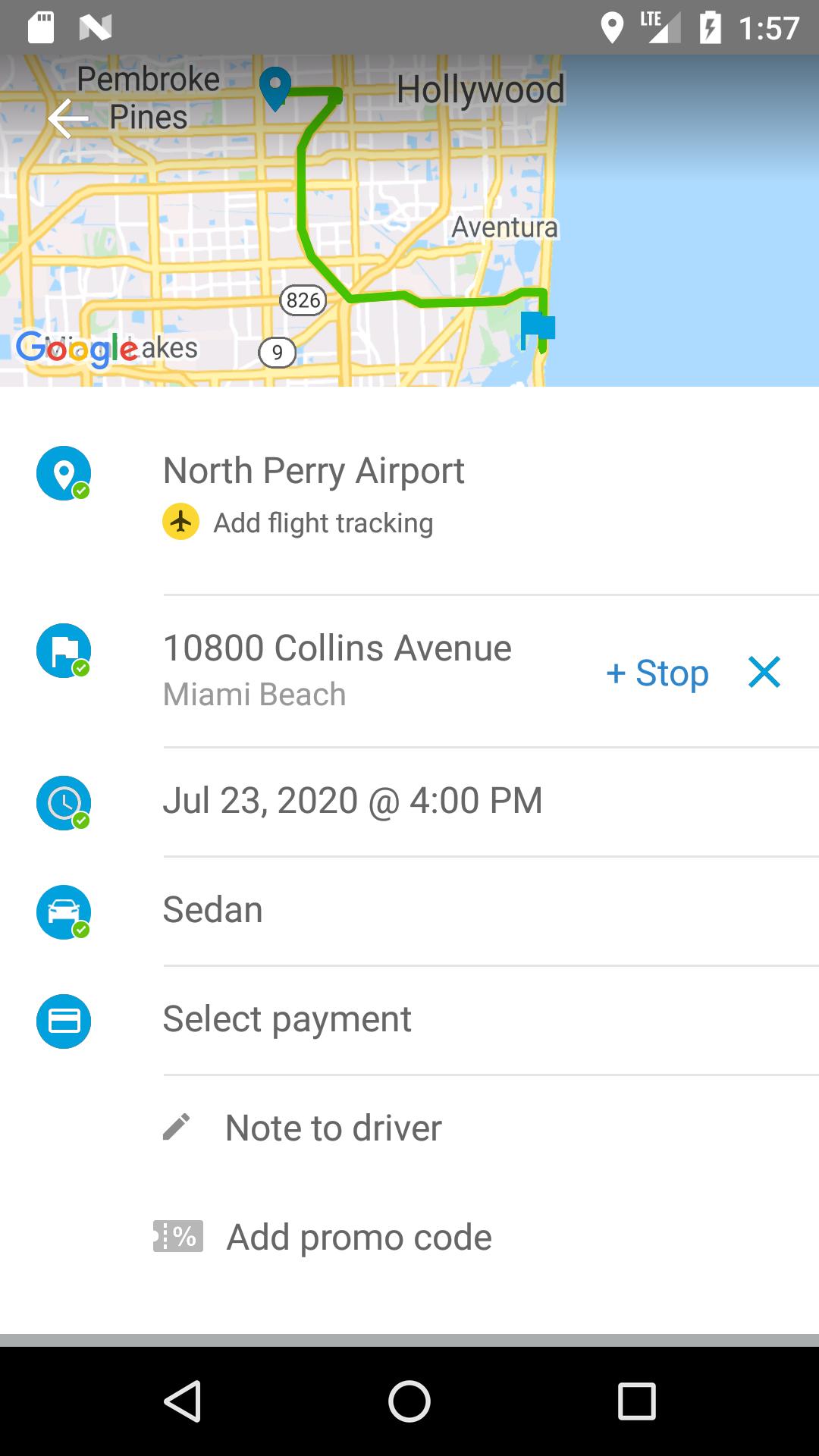Choose a different vehicle than Sedan
819x1456 pixels.
click(213, 910)
